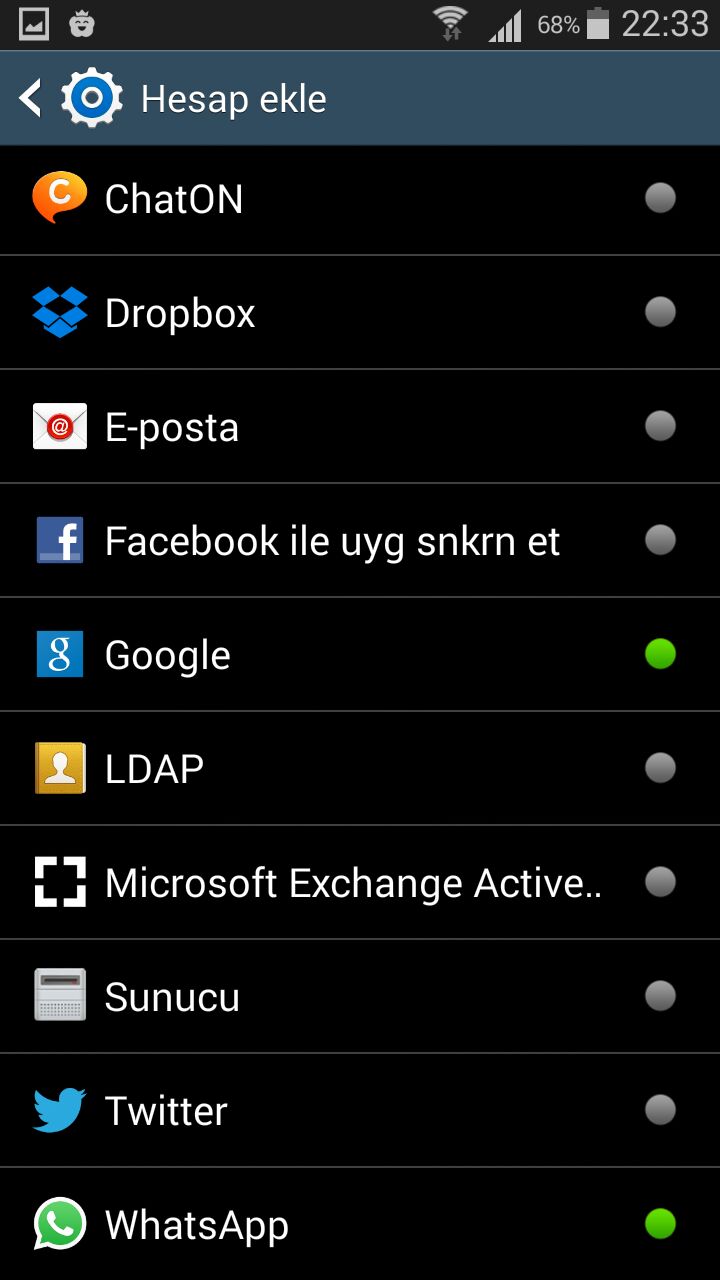Viewport: 720px width, 1280px height.
Task: Add a Twitter account
Action: 360,1111
